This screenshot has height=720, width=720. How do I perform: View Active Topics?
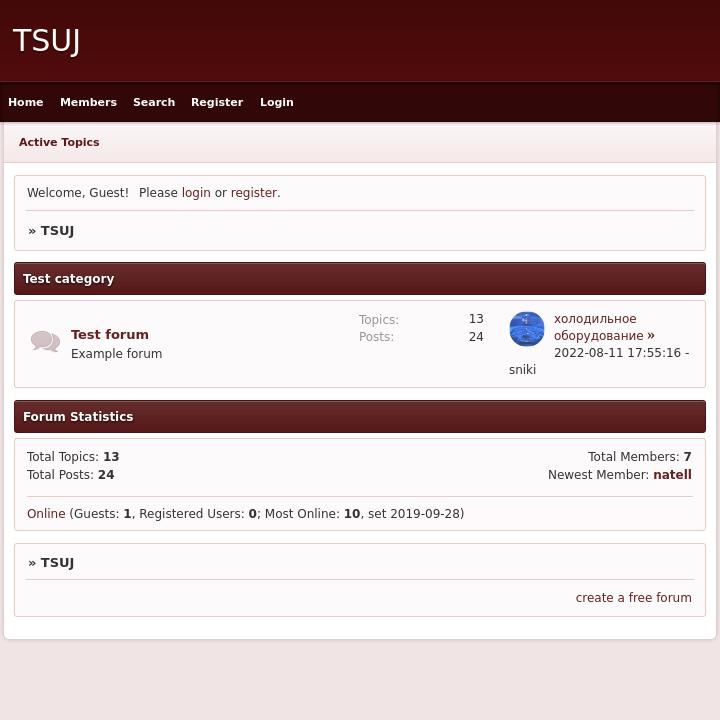pyautogui.click(x=59, y=142)
